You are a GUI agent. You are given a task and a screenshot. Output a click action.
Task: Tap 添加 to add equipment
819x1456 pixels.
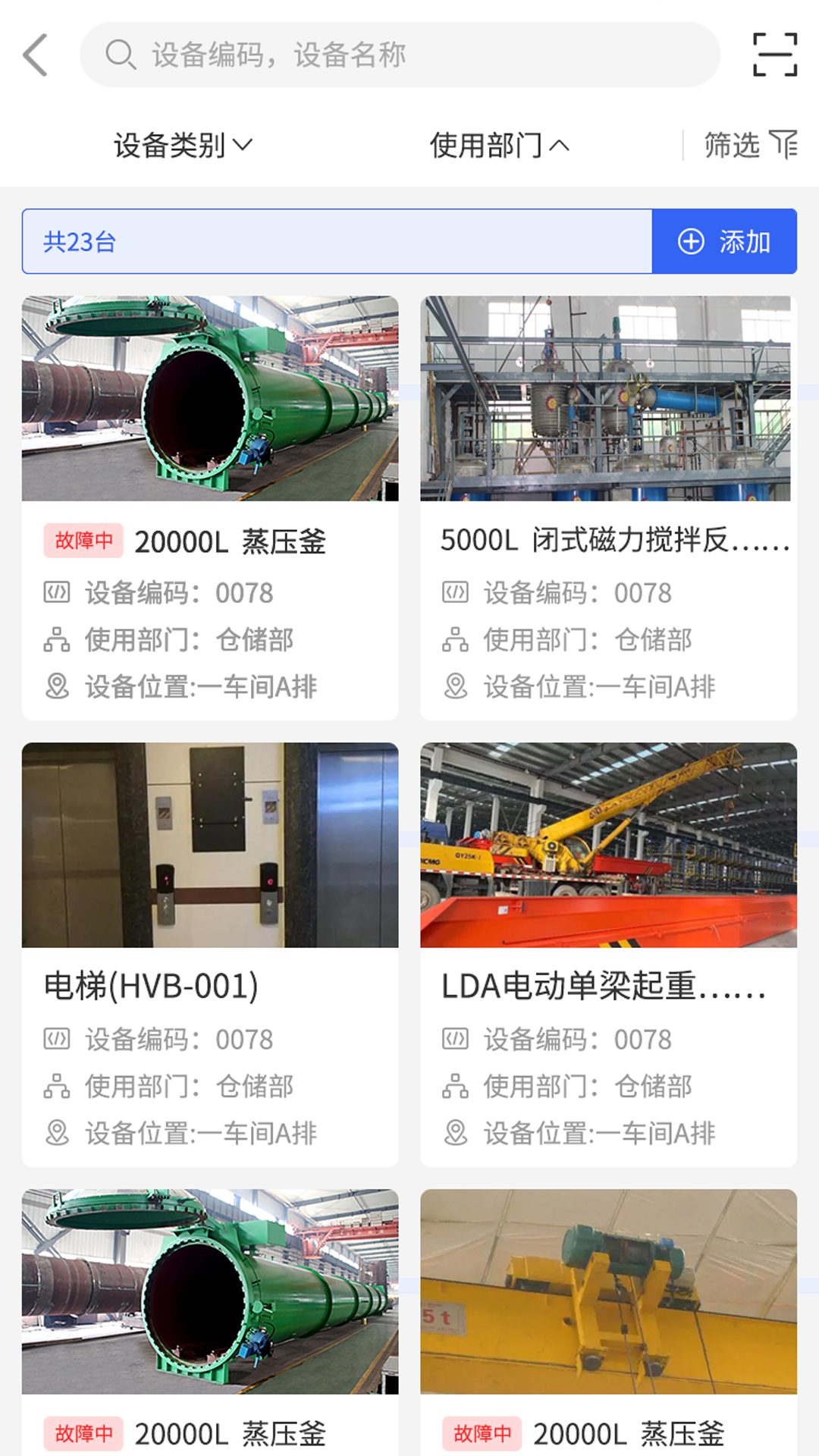coord(724,242)
